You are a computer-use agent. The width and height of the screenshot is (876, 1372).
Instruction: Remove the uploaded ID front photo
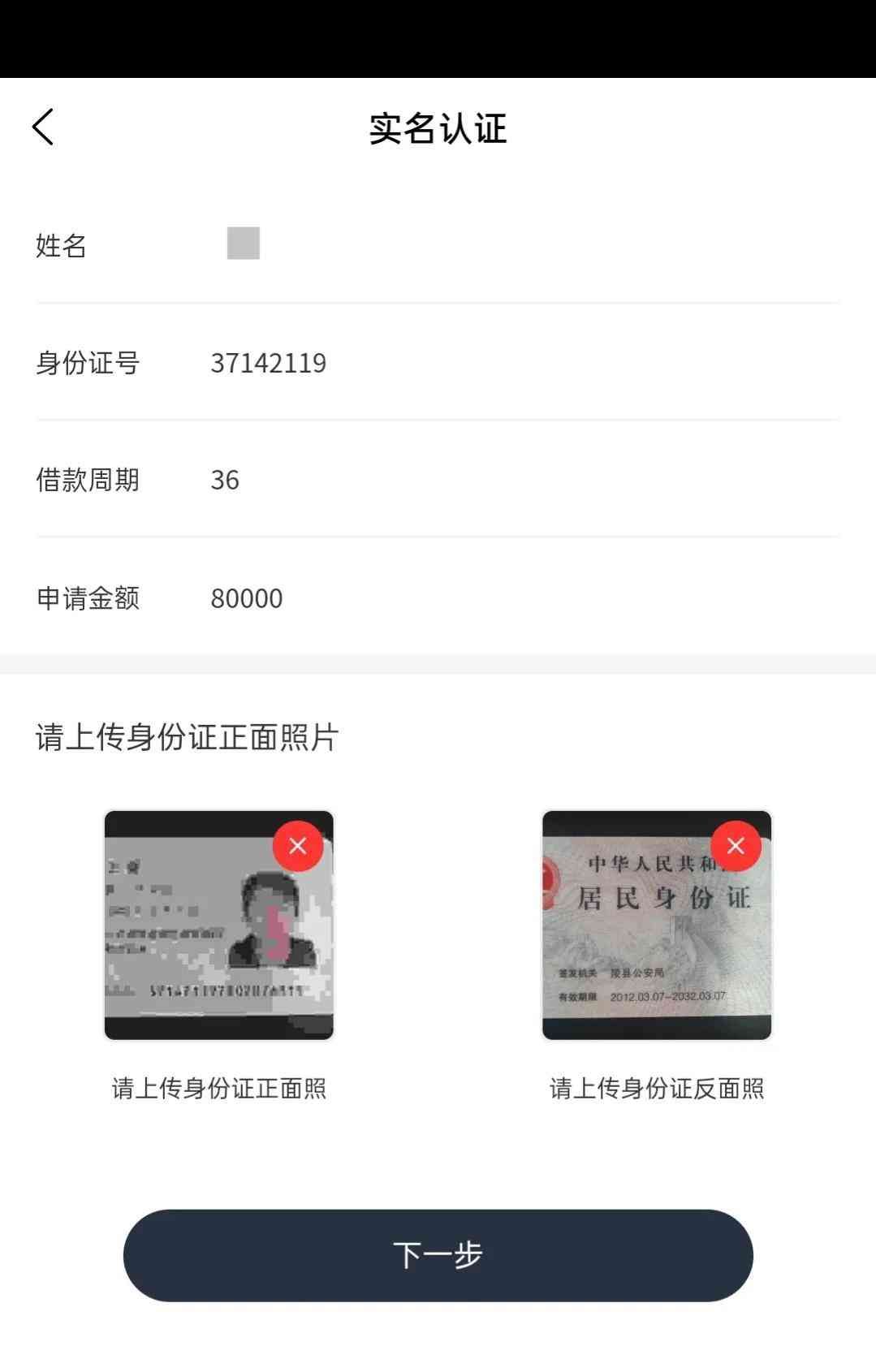298,847
